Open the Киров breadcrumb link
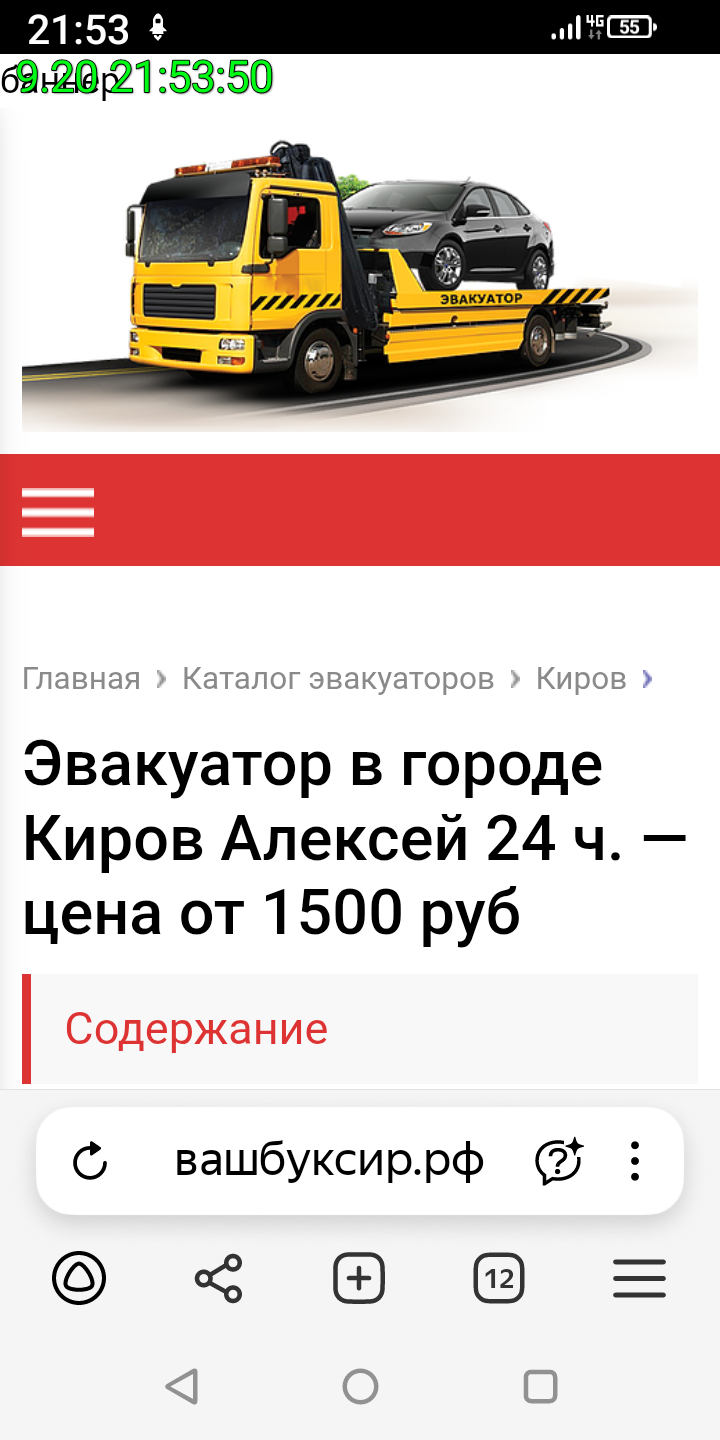Image resolution: width=720 pixels, height=1440 pixels. [581, 679]
